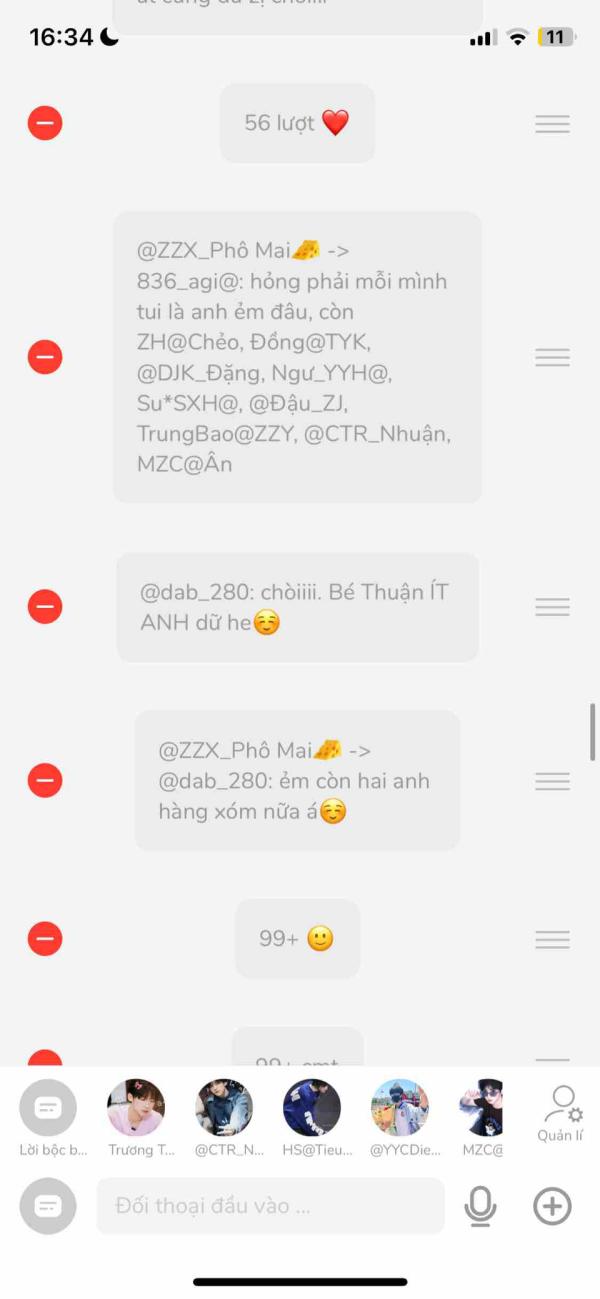Screen dimensions: 600x1299
Task: Open the plus add menu
Action: pyautogui.click(x=552, y=1206)
